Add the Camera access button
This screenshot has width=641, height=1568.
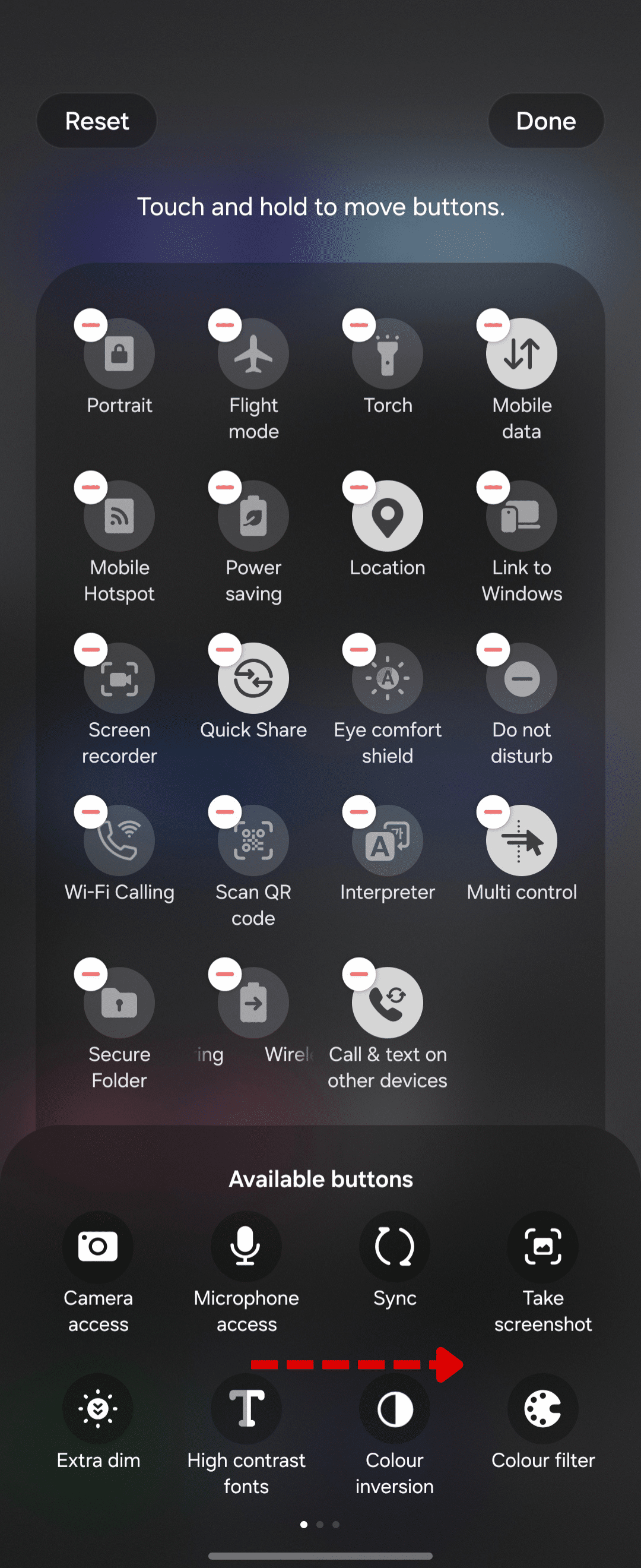pos(98,1247)
